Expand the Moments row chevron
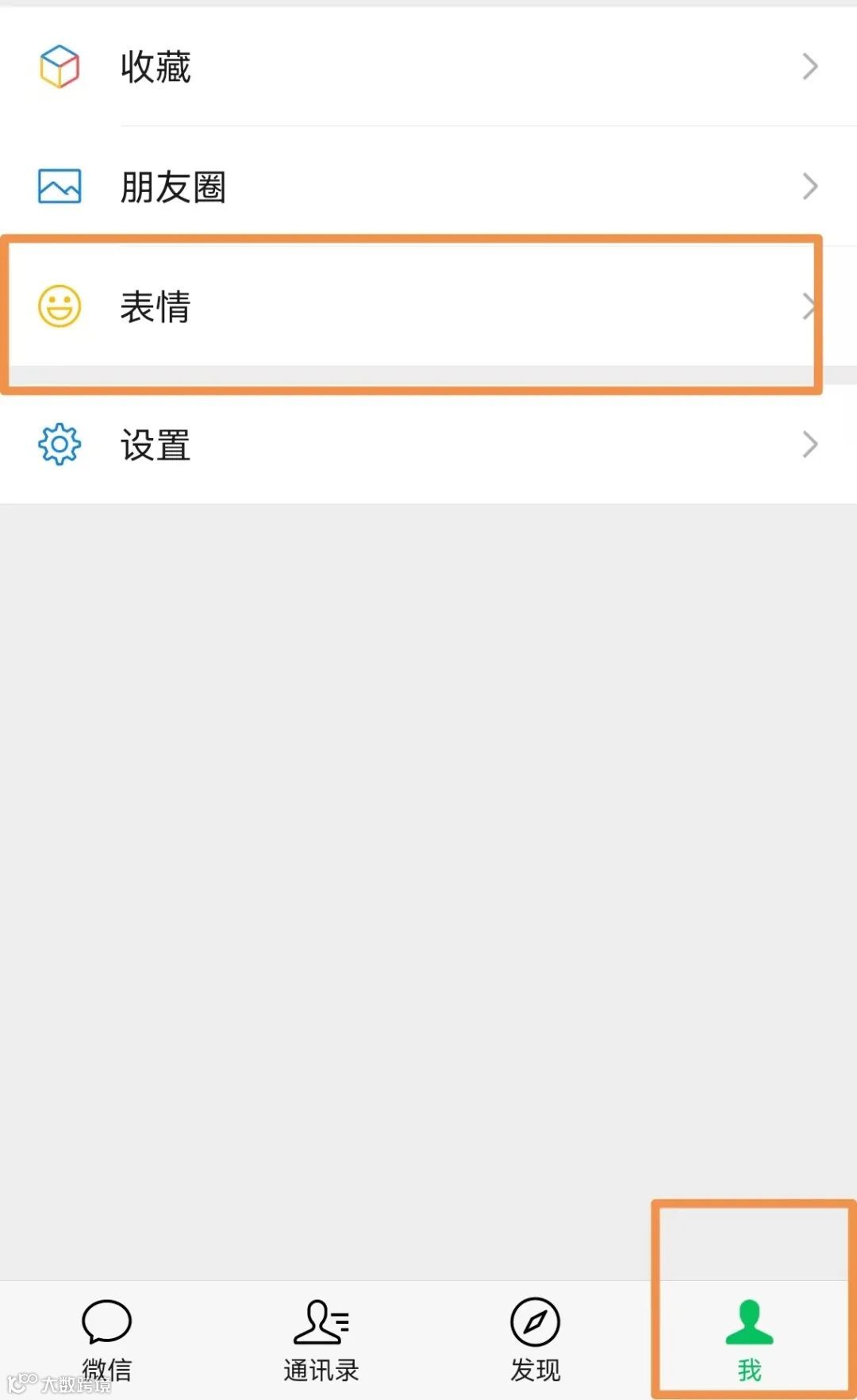 (x=810, y=186)
